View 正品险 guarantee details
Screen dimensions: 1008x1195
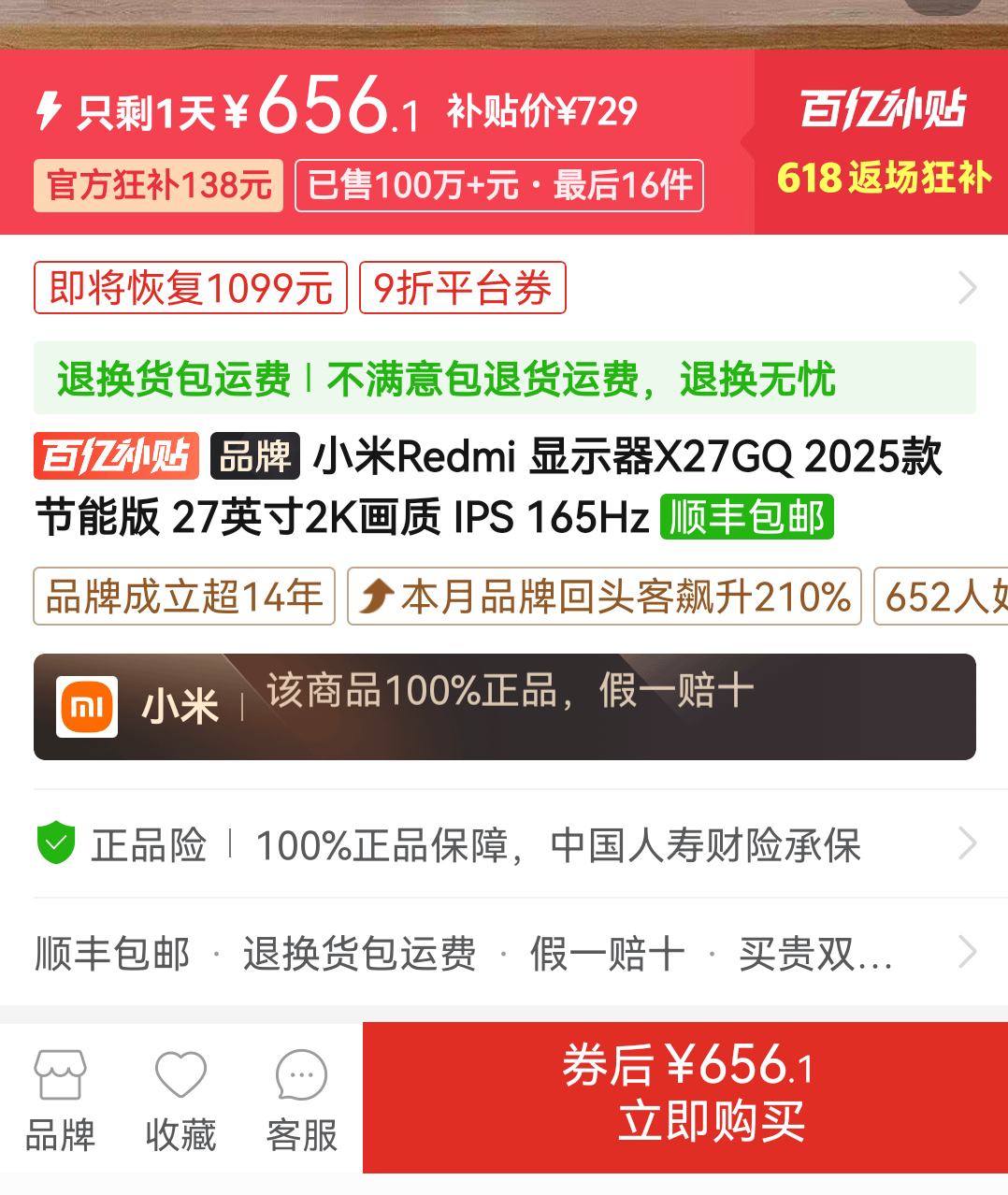click(x=503, y=845)
